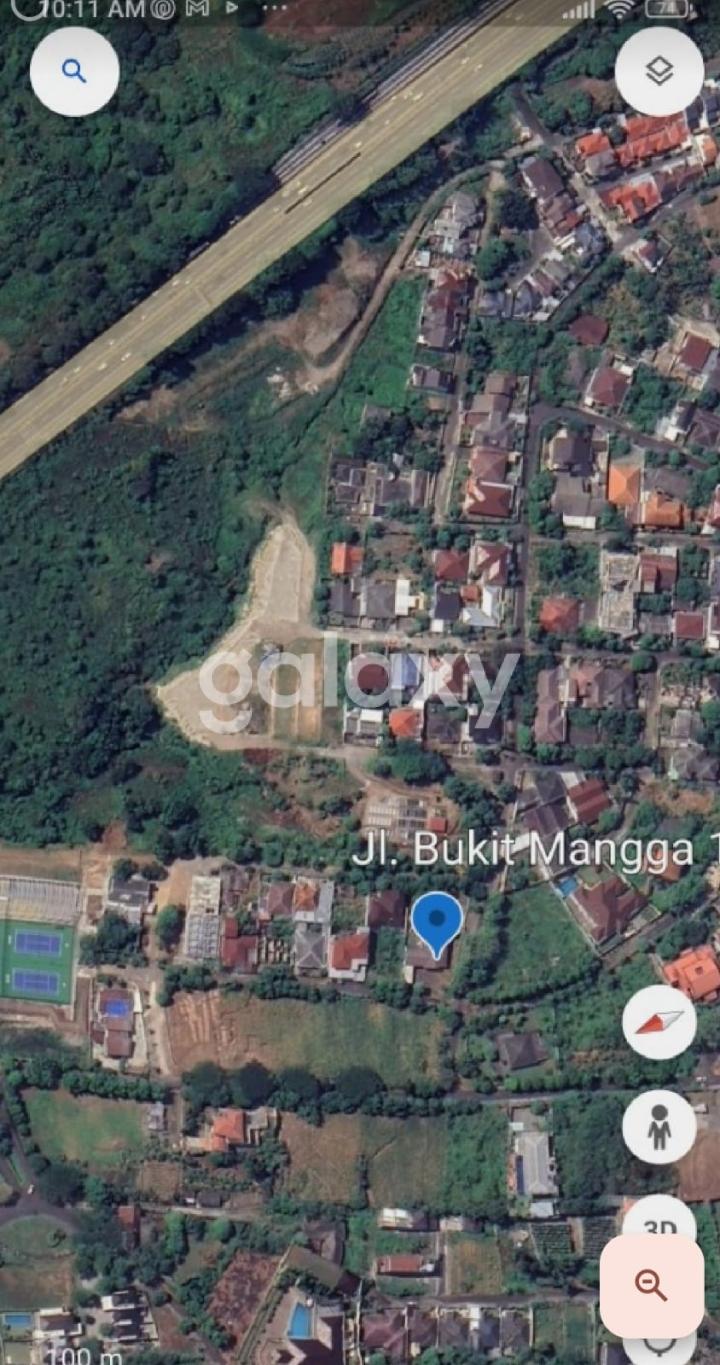This screenshot has width=720, height=1365.
Task: Open the search button
Action: (x=74, y=71)
